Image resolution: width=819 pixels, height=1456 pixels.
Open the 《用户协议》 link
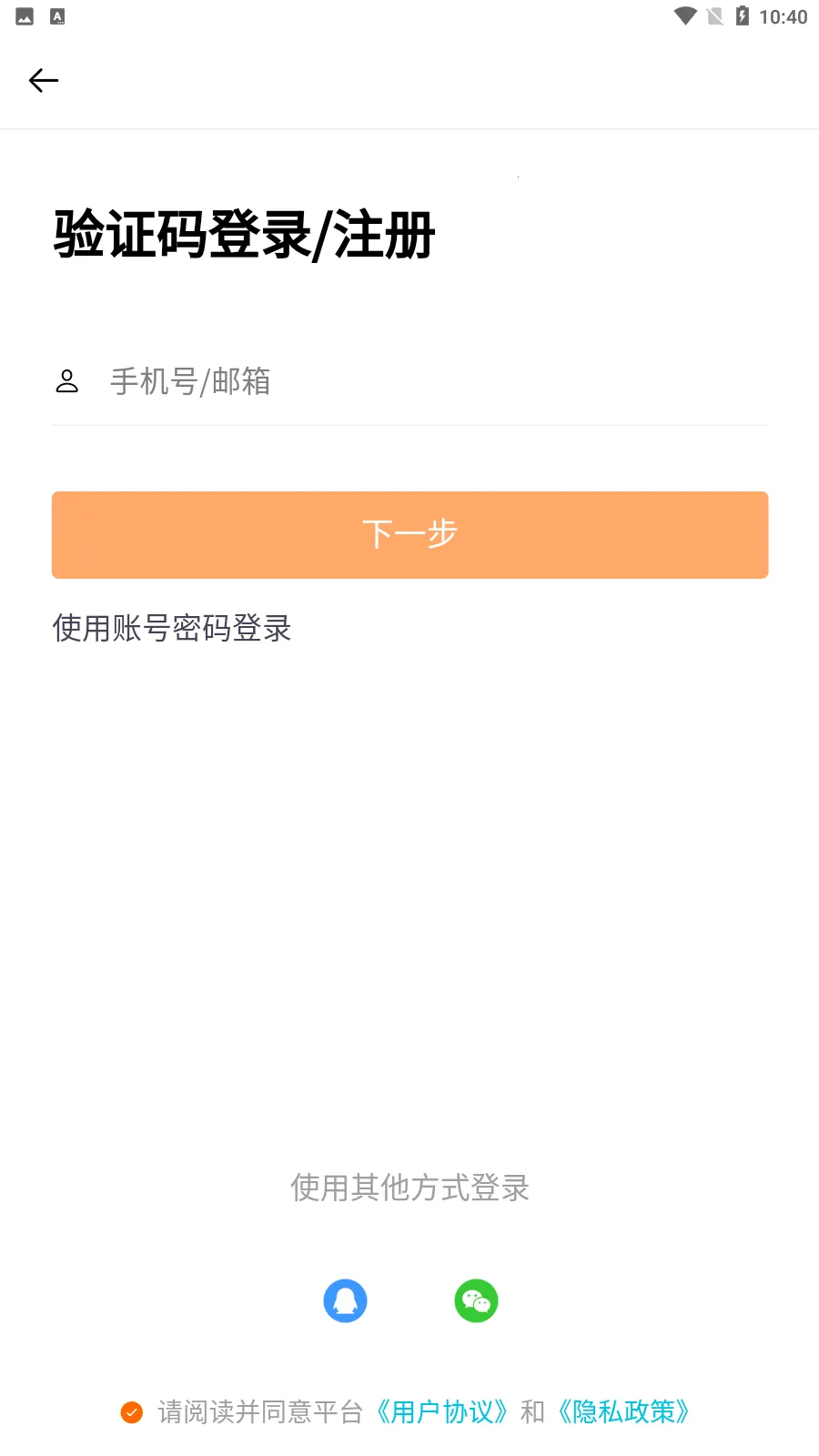442,1412
